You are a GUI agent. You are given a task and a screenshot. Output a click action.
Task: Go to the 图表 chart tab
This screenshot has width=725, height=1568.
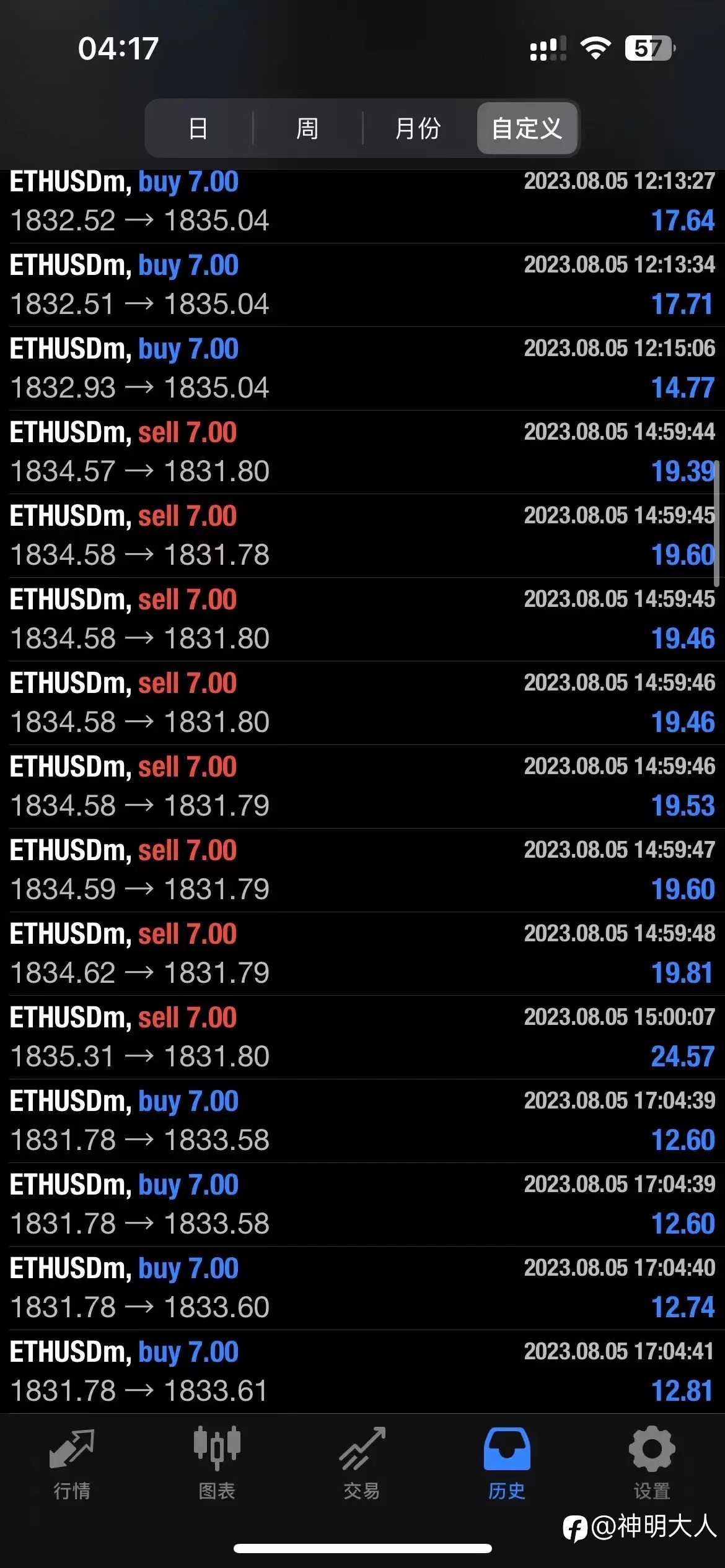(217, 1464)
